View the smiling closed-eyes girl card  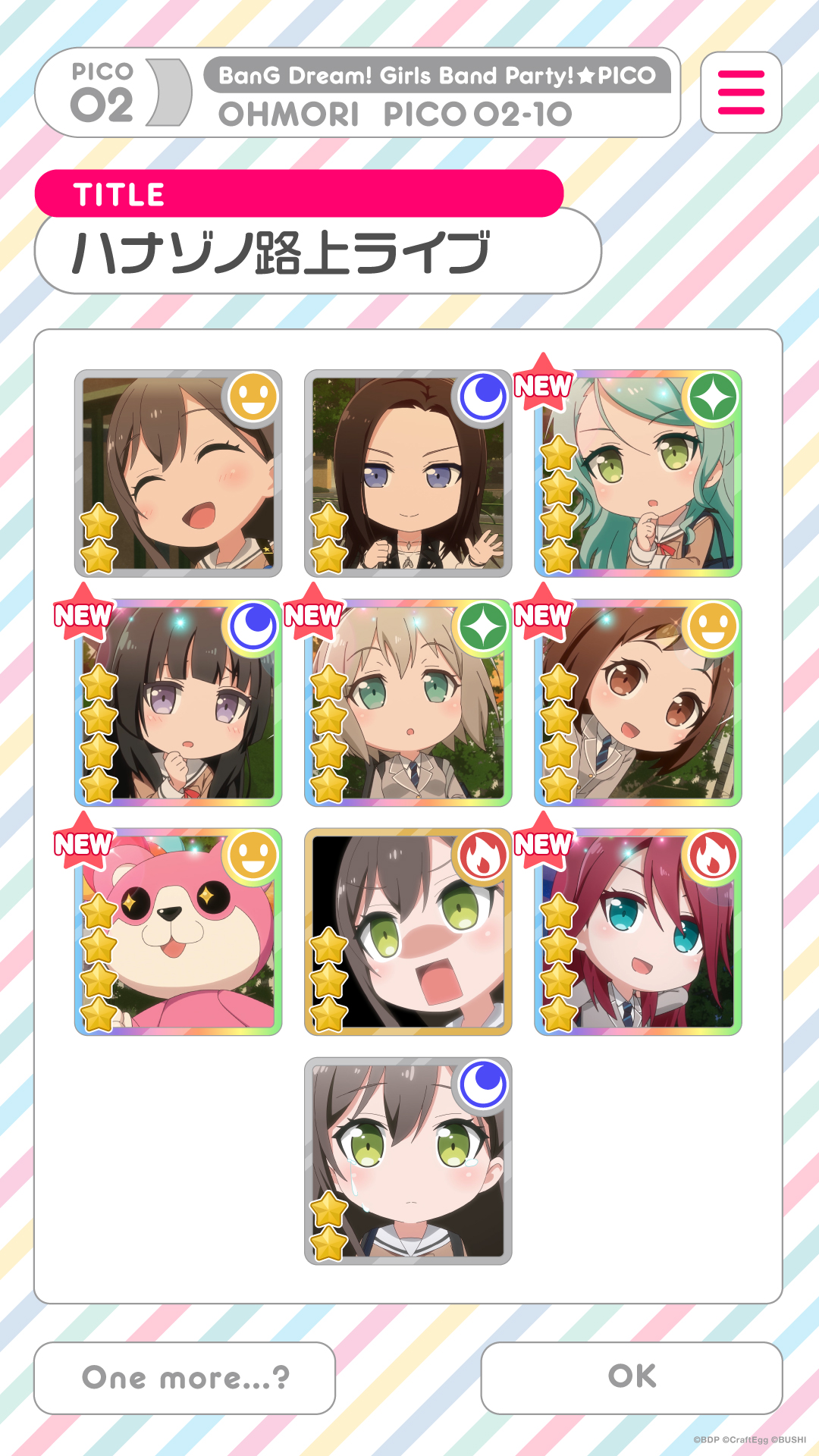pyautogui.click(x=178, y=473)
